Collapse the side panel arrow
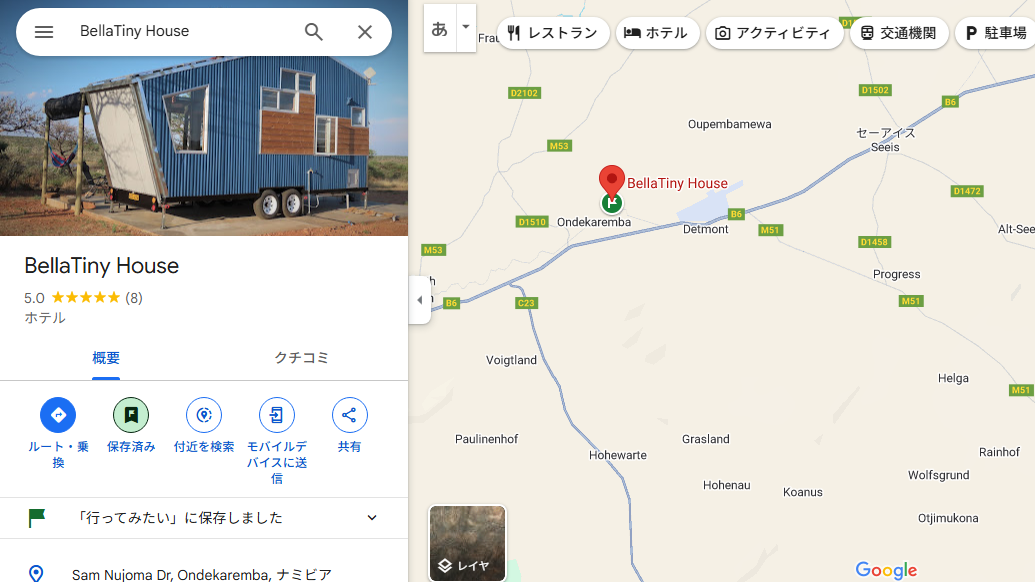 (419, 300)
